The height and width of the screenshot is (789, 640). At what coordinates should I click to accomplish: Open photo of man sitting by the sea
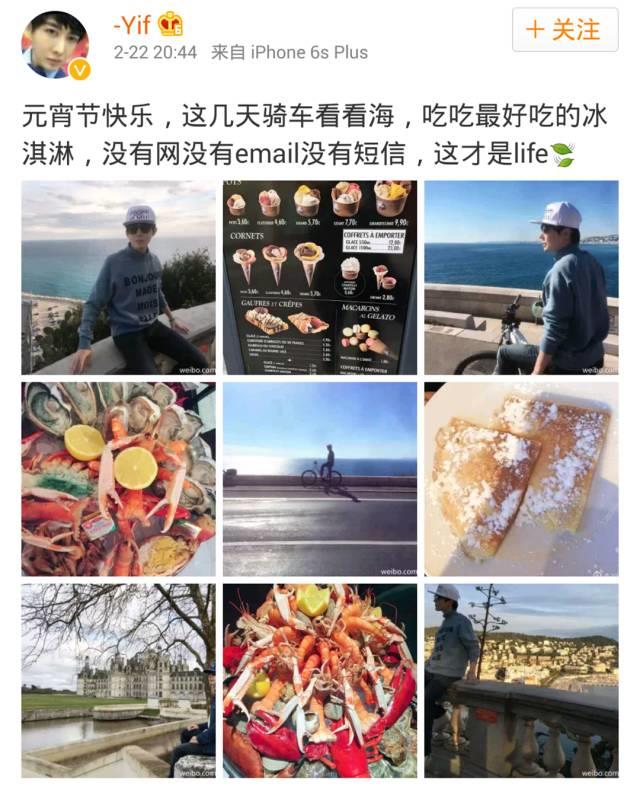coord(118,277)
